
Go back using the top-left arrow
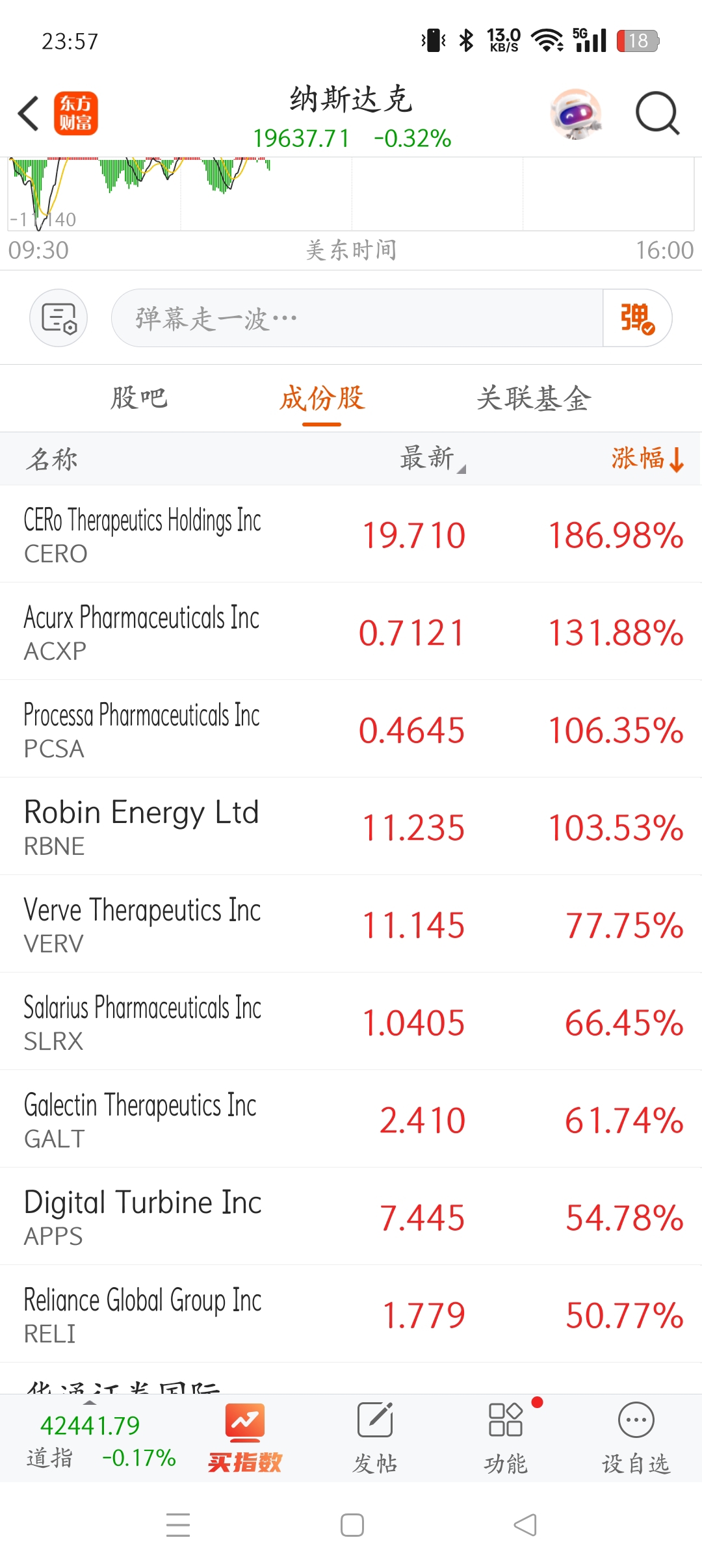(29, 114)
